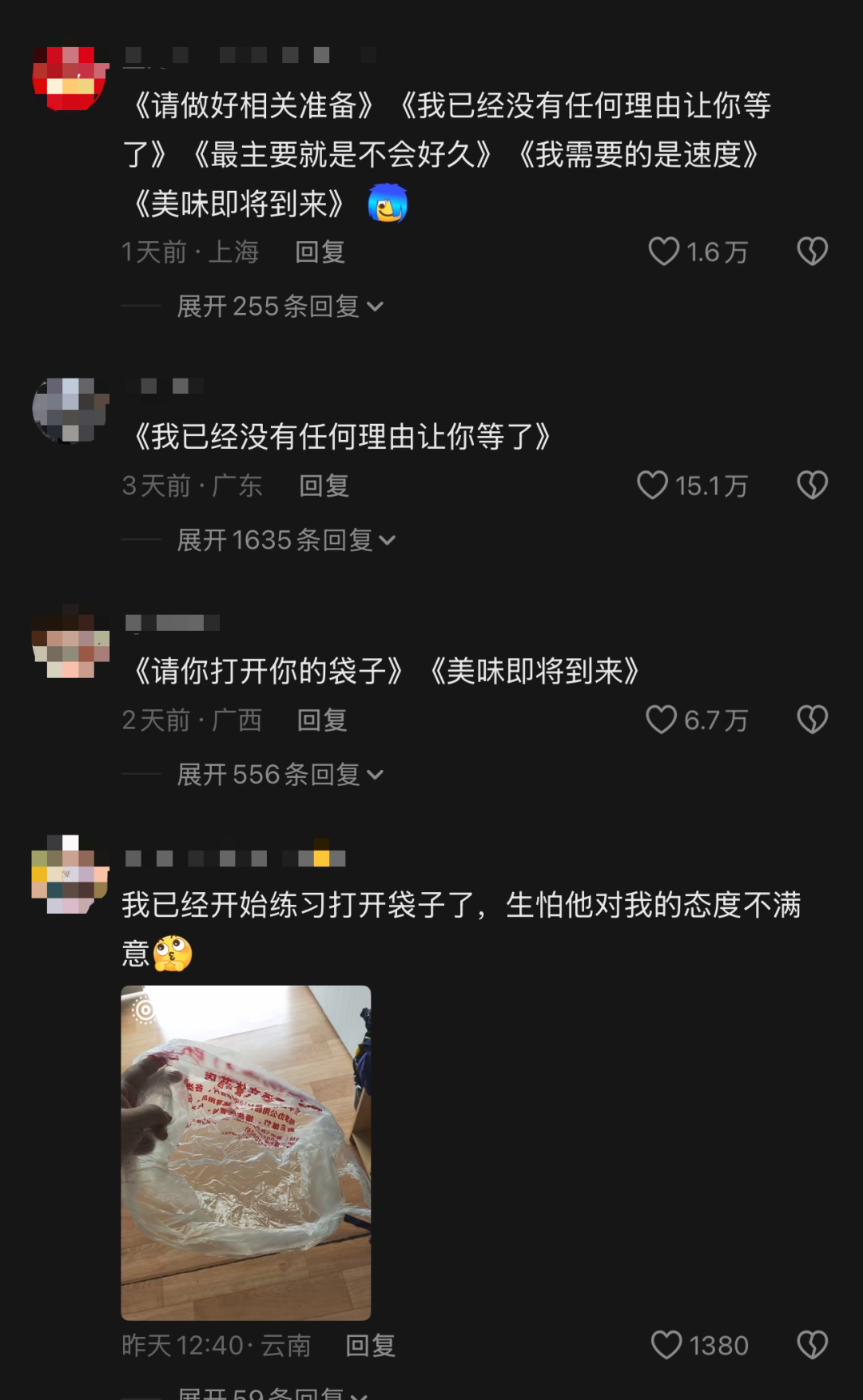863x1400 pixels.
Task: Reply to the comment from Shanghai
Action: click(321, 252)
